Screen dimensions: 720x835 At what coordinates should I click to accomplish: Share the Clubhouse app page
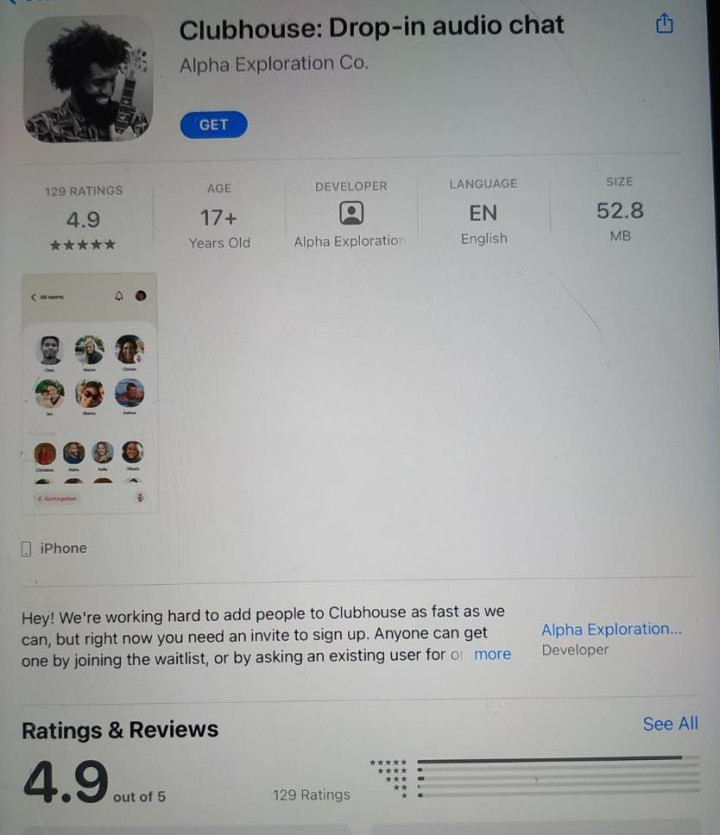665,25
